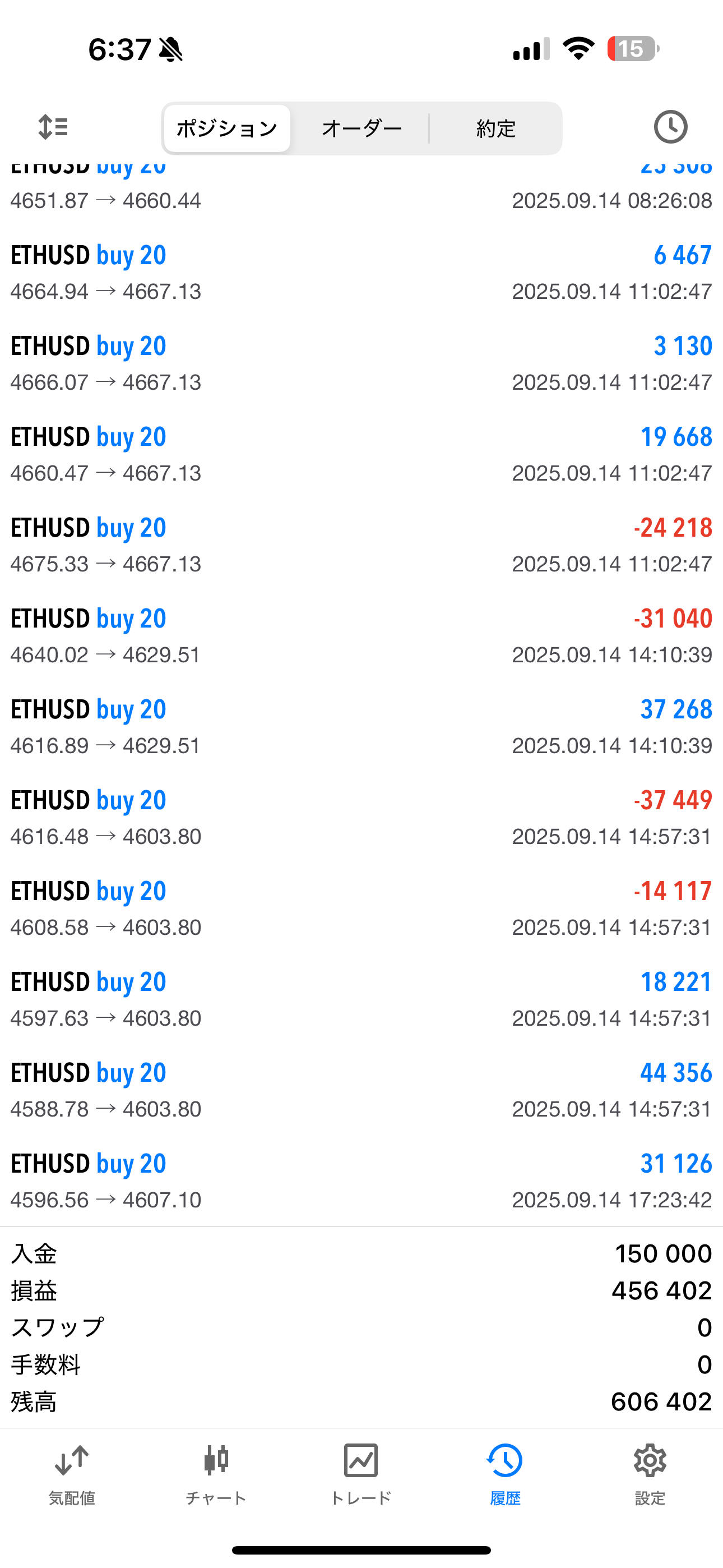Select the 履歴 tab
Screen dimensions: 723x1568
(505, 1475)
